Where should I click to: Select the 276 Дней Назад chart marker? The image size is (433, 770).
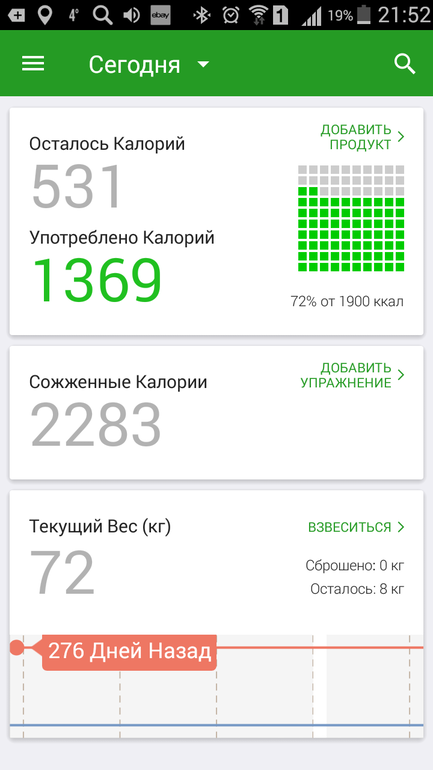pos(129,652)
